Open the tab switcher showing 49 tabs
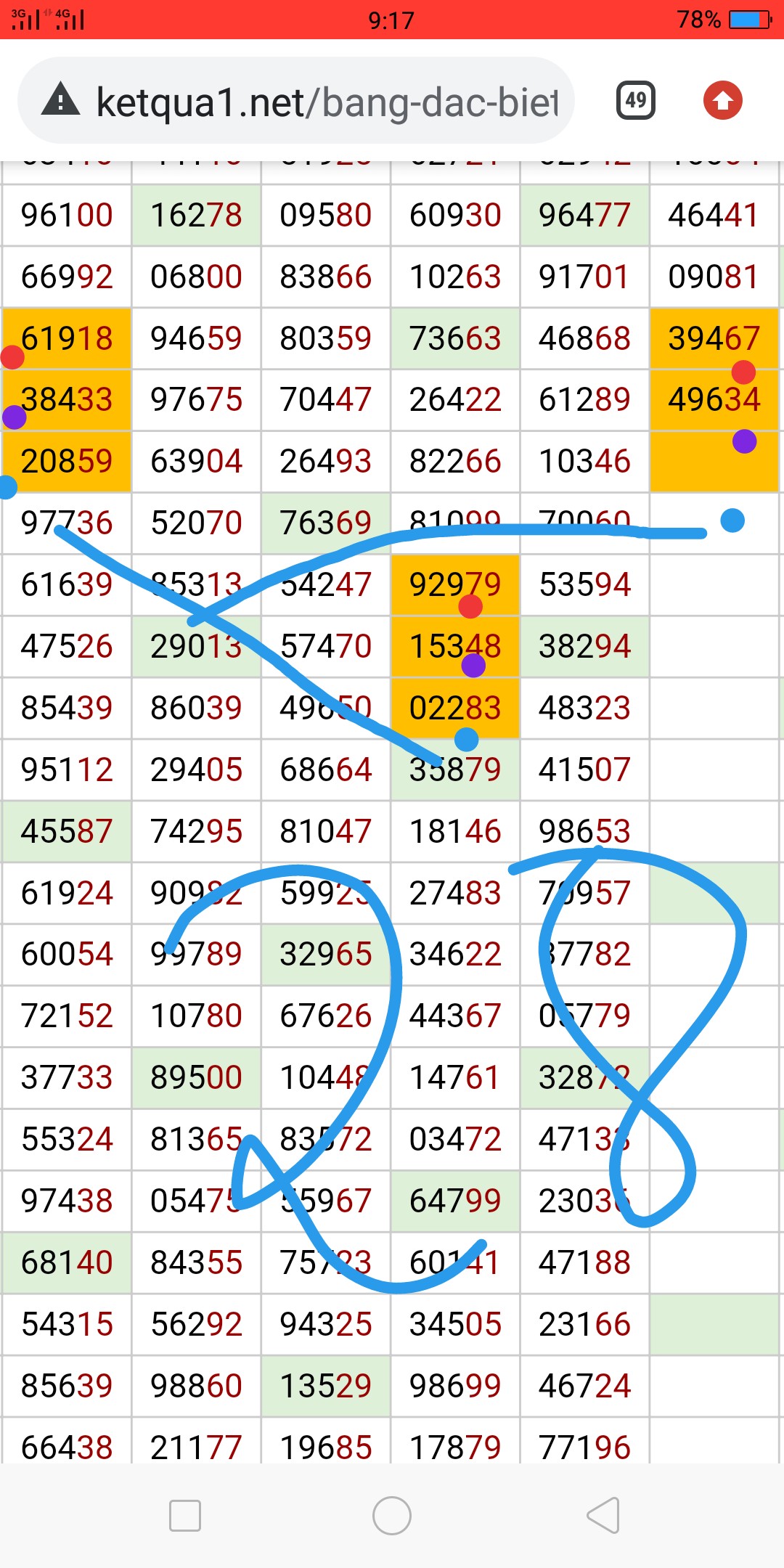This screenshot has height=1568, width=784. point(635,100)
